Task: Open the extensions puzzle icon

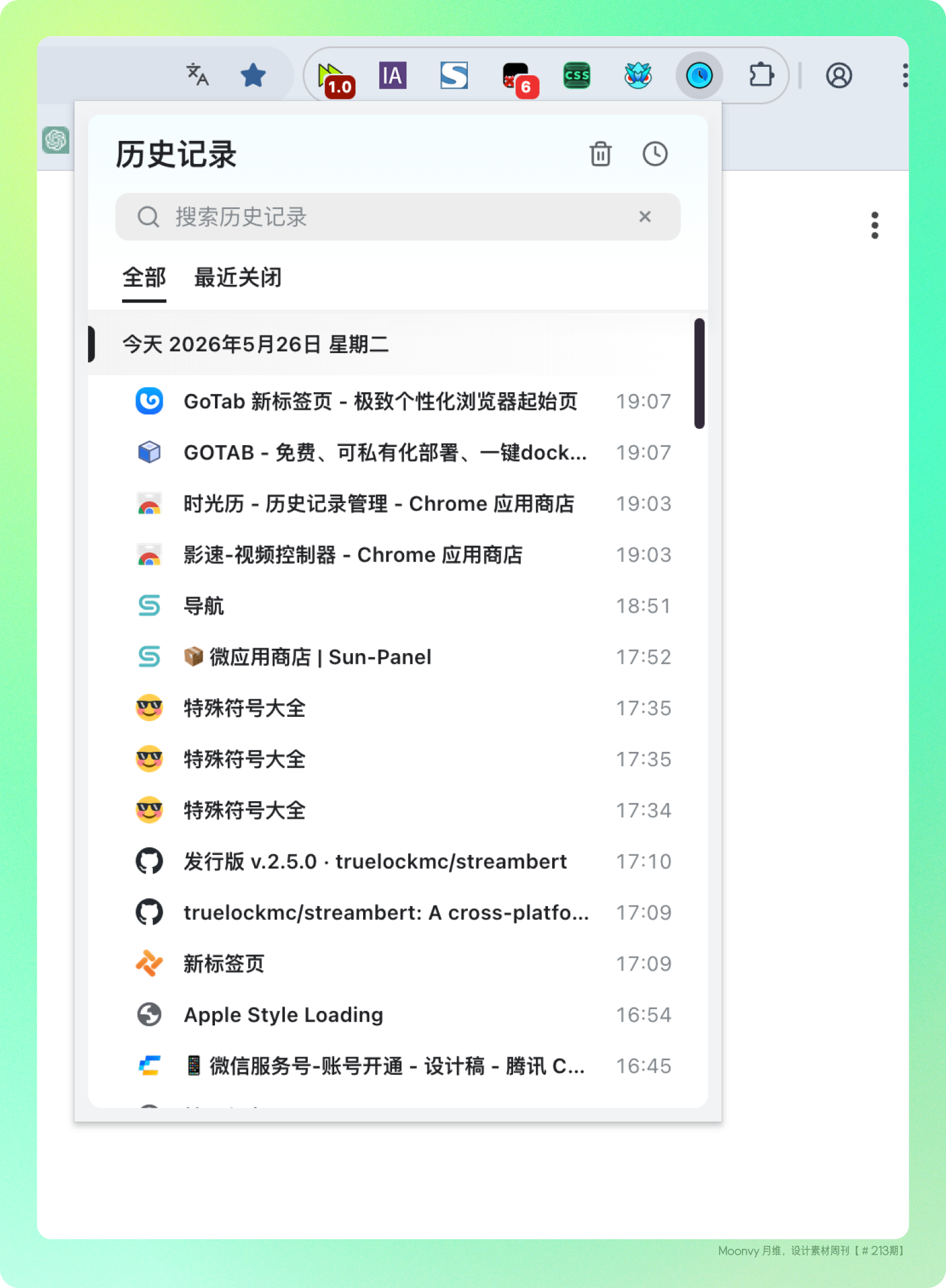Action: pos(761,75)
